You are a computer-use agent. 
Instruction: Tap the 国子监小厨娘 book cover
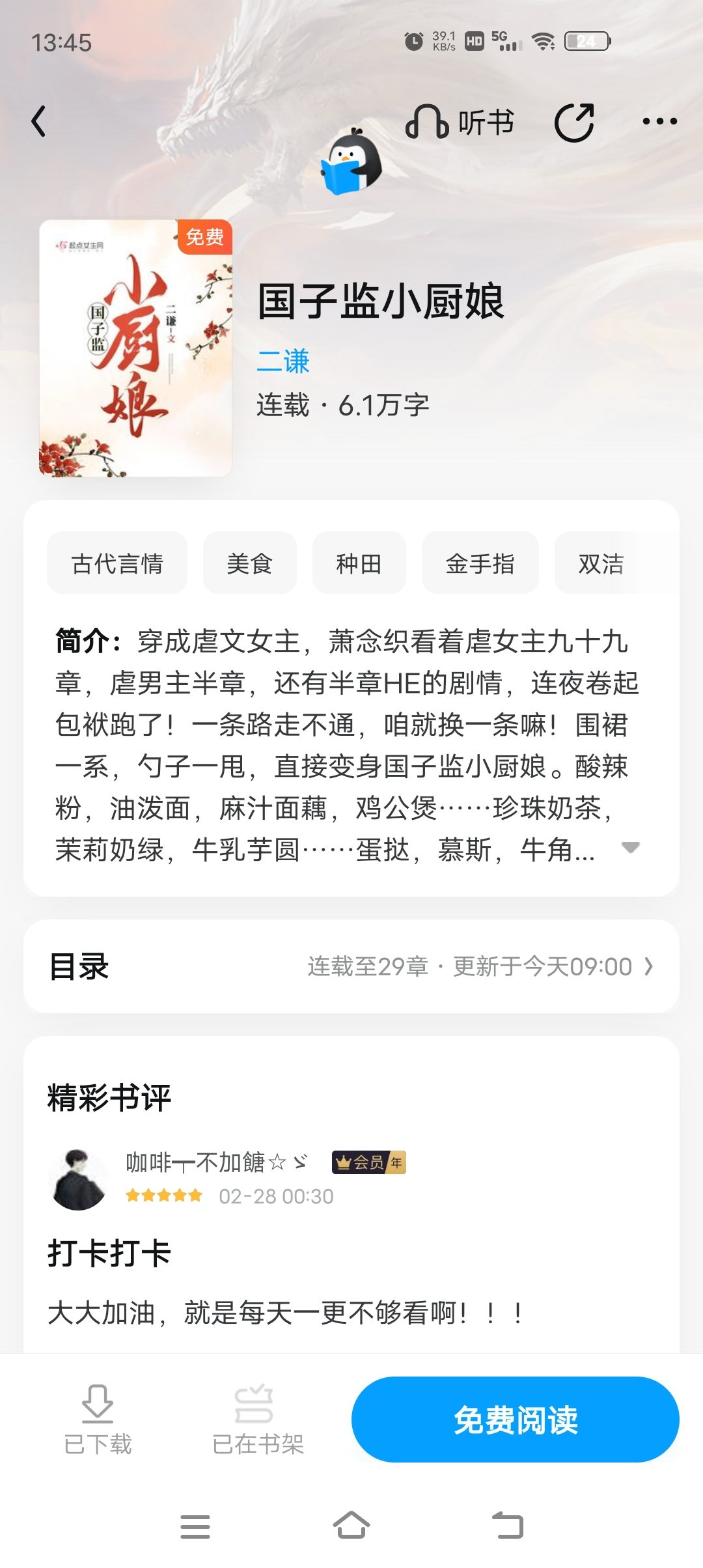135,348
